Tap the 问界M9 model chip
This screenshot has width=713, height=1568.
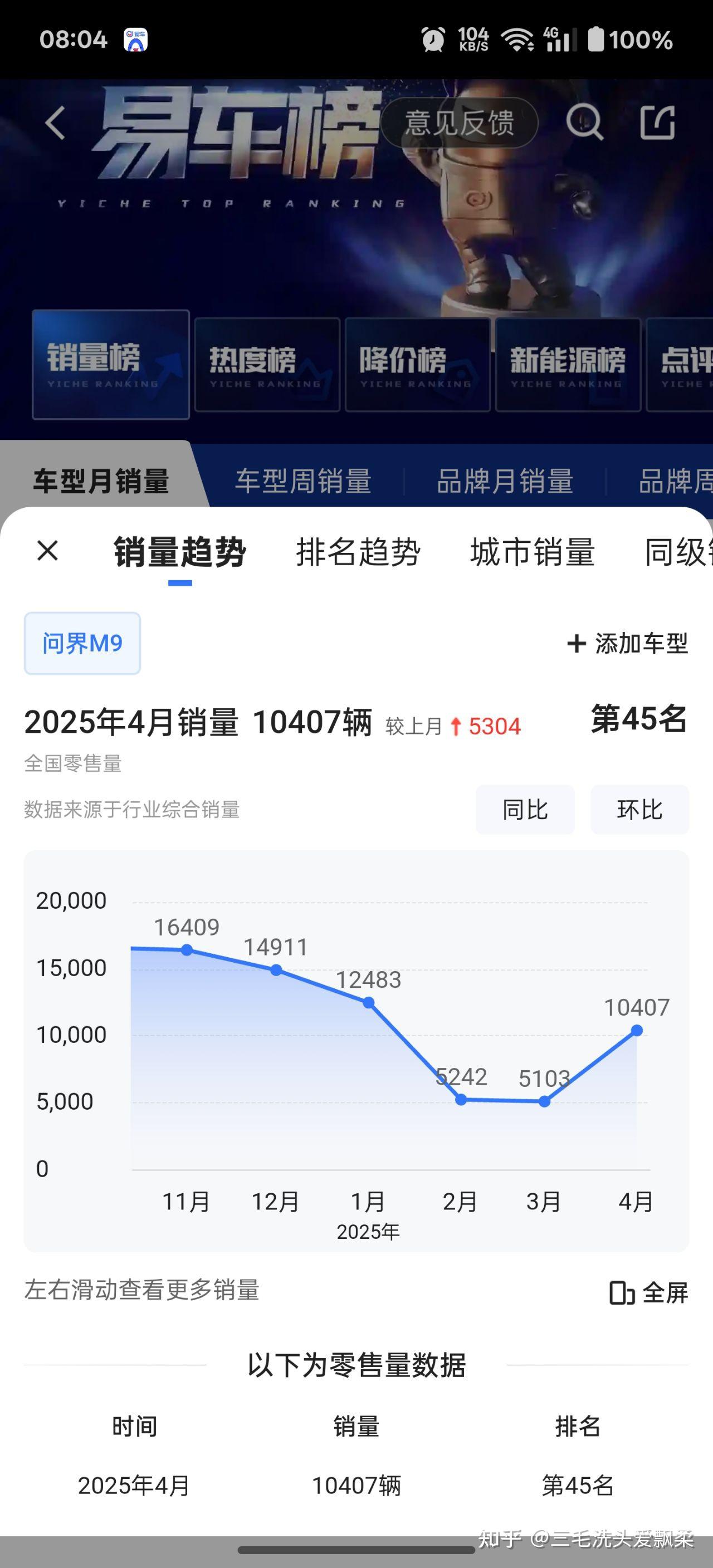point(82,643)
